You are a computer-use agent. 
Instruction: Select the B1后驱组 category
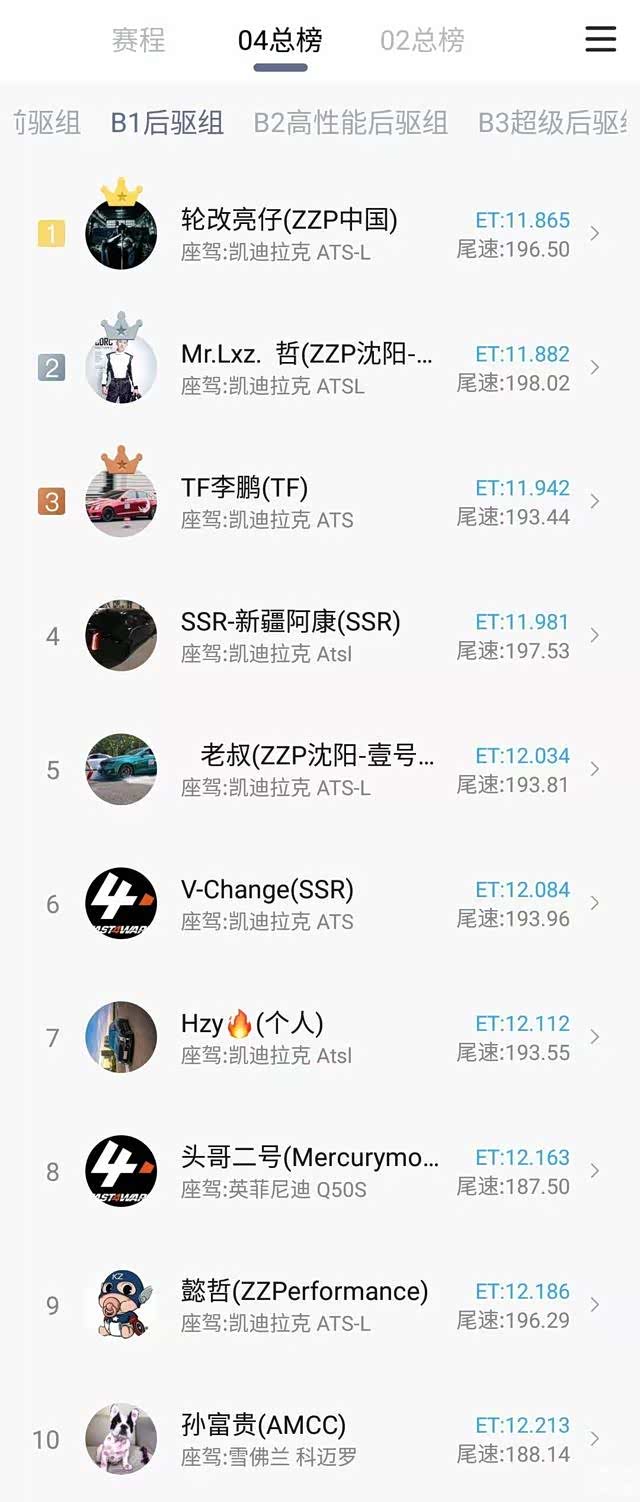pos(167,123)
